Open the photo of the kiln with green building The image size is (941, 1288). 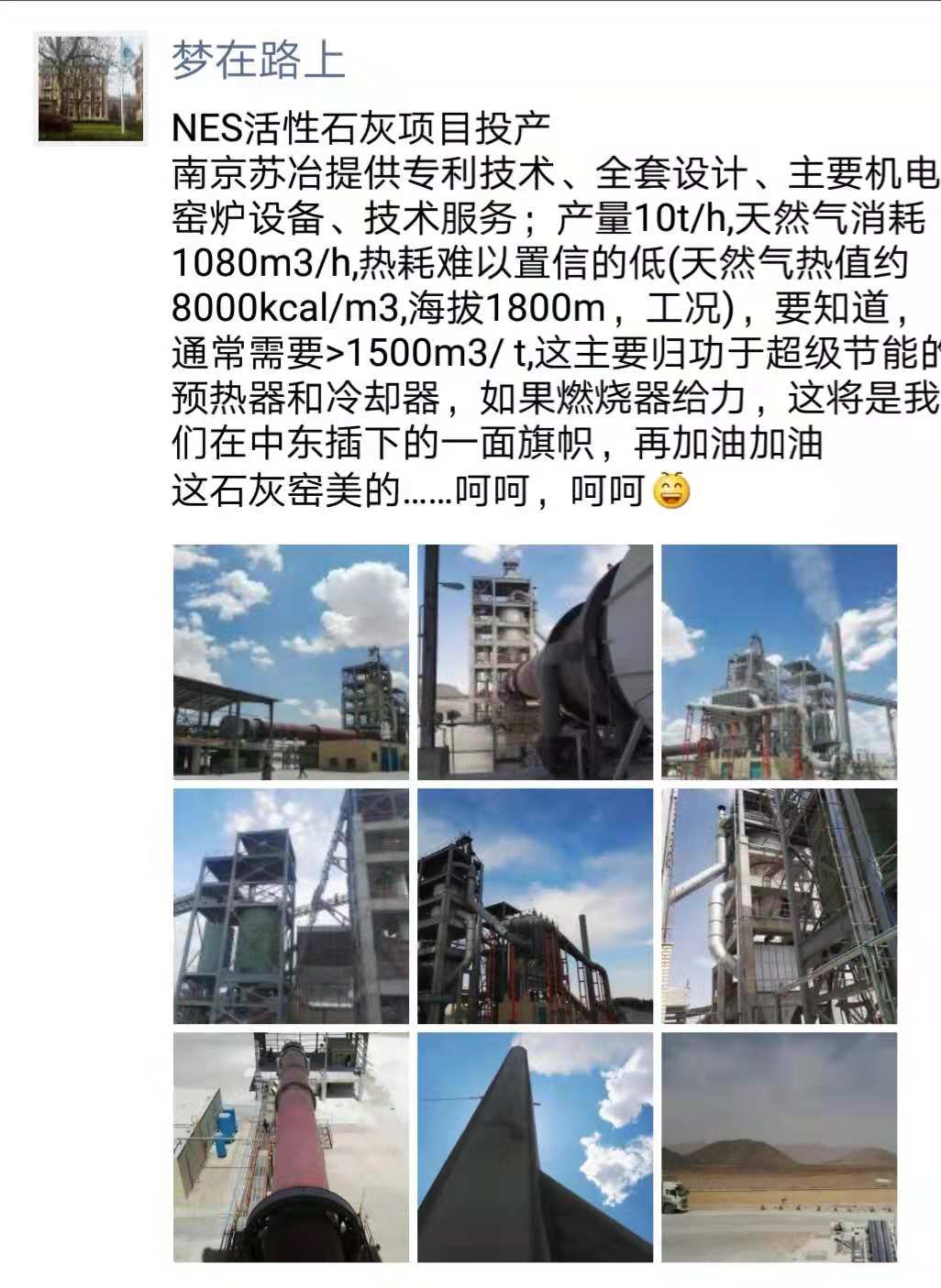[x=291, y=662]
